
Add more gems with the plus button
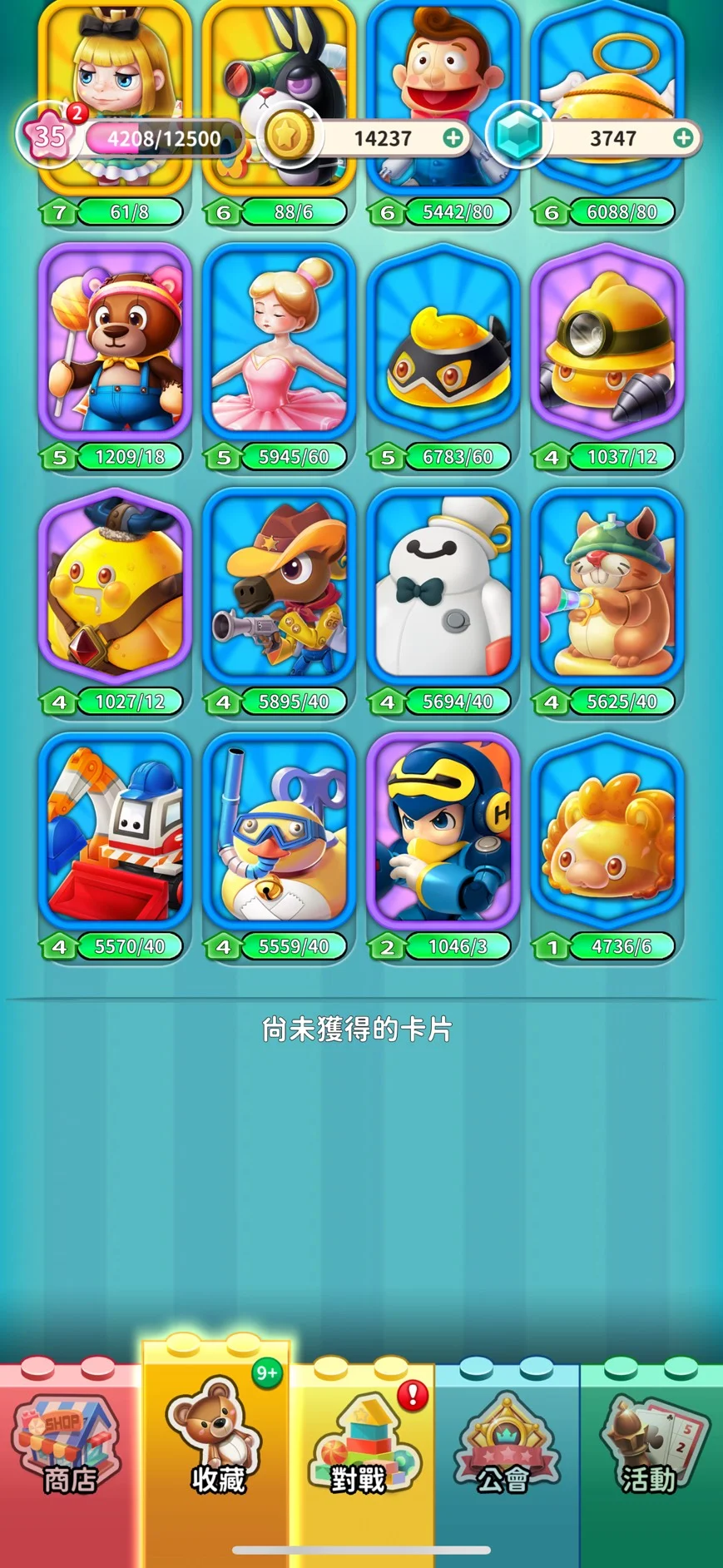[683, 138]
